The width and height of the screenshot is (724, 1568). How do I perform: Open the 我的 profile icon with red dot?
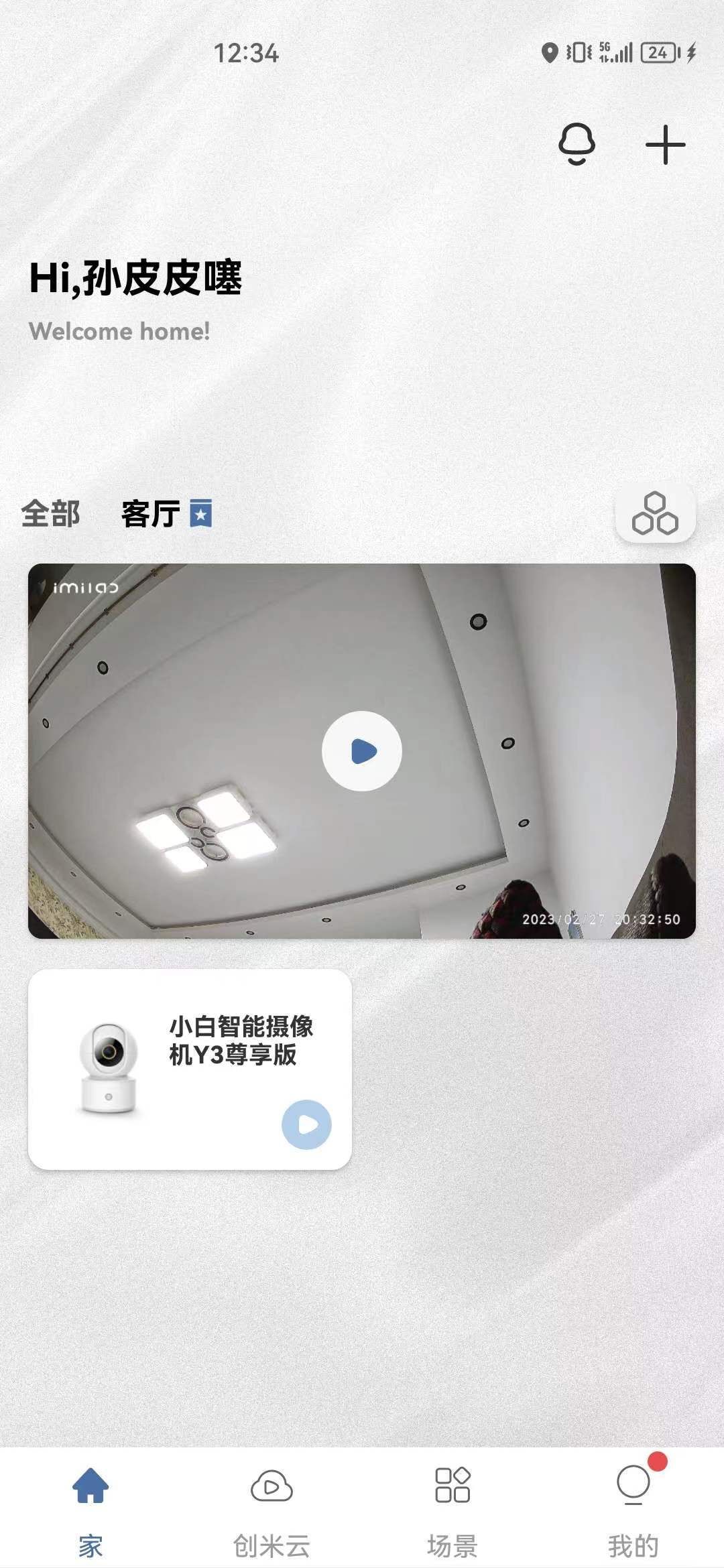coord(630,1484)
